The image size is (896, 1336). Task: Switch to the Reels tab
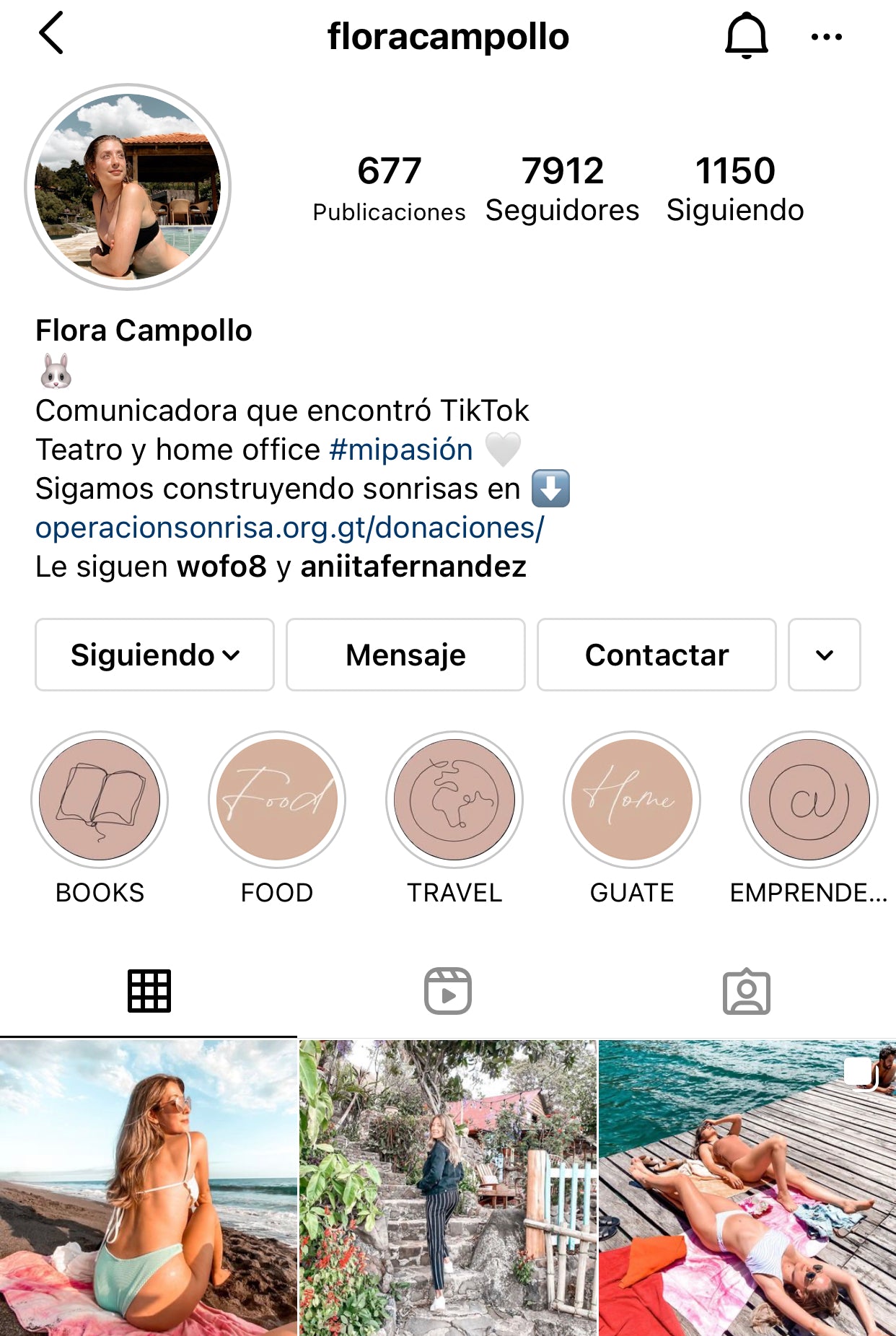[447, 991]
